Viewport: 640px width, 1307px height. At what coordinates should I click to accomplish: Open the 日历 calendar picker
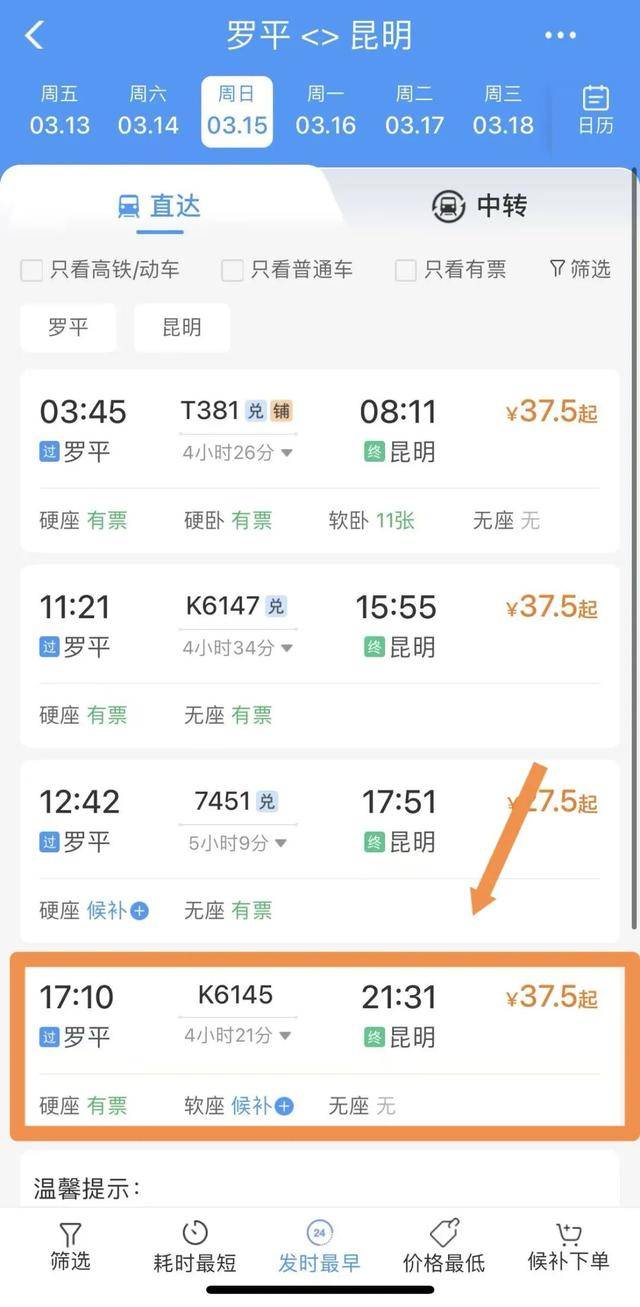596,111
